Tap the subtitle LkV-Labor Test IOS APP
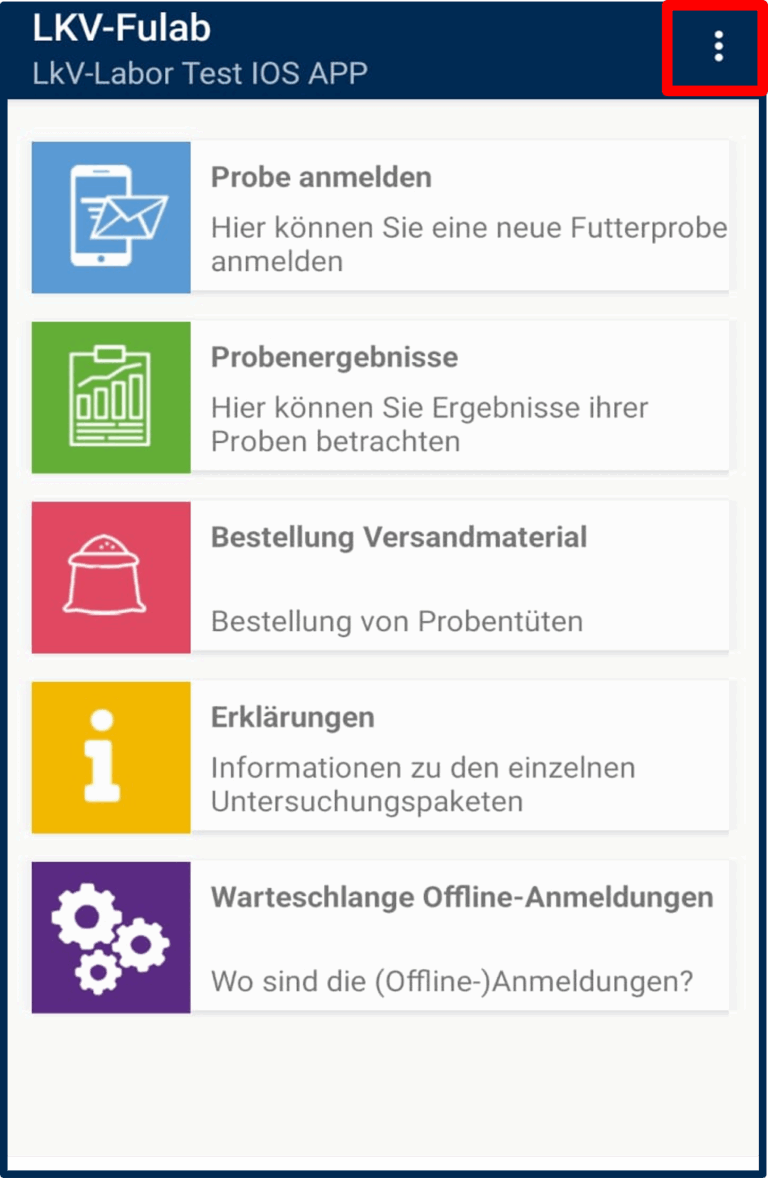Screen dimensions: 768x1178 point(196,73)
